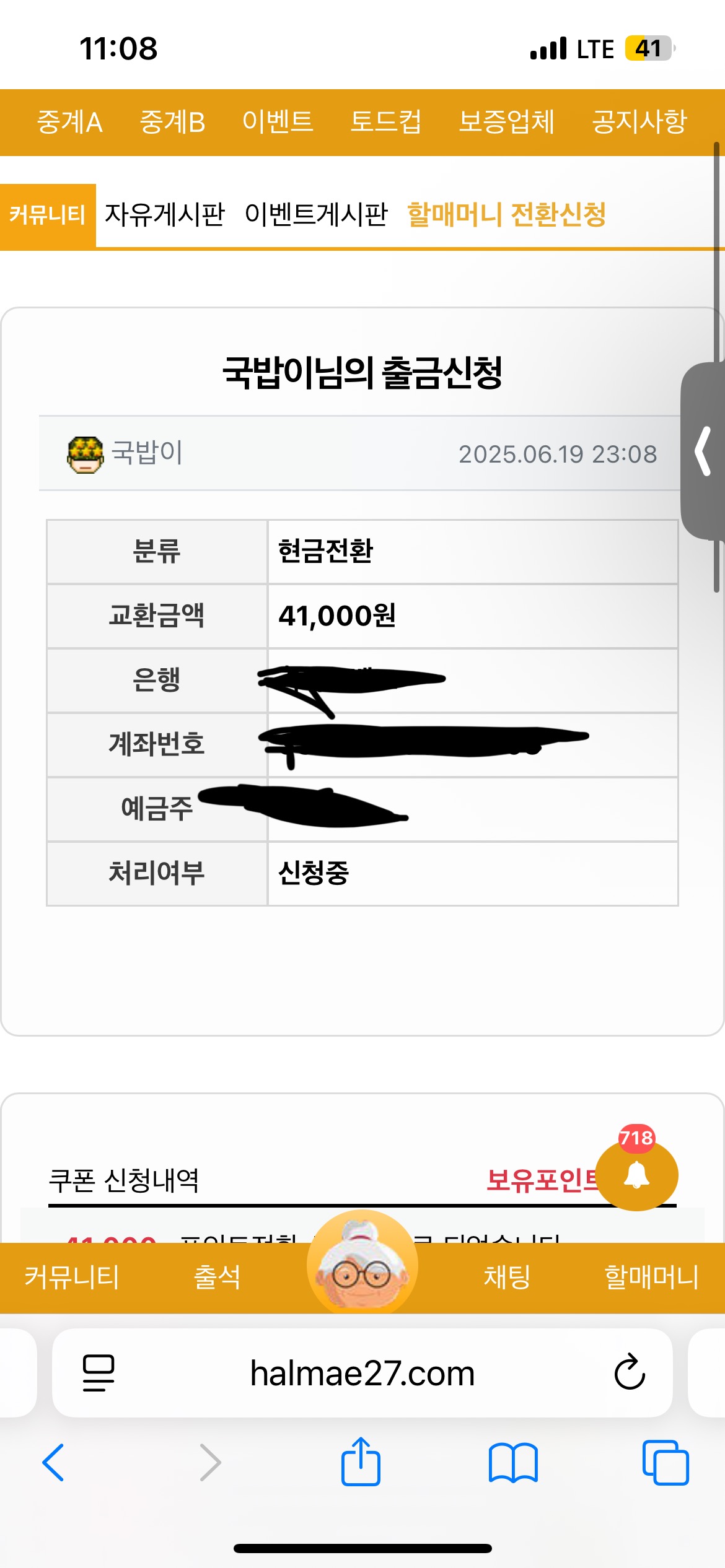Go to 출석 attendance check
The image size is (725, 1568).
point(217,1277)
